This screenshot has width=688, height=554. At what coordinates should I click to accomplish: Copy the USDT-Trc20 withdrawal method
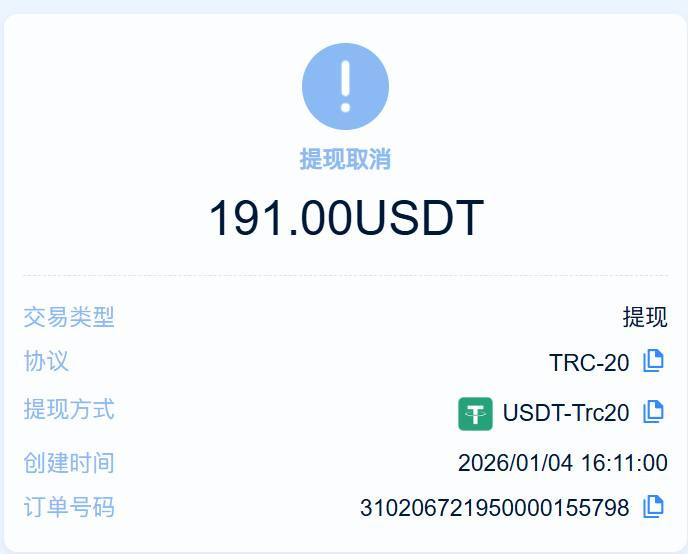coord(653,411)
